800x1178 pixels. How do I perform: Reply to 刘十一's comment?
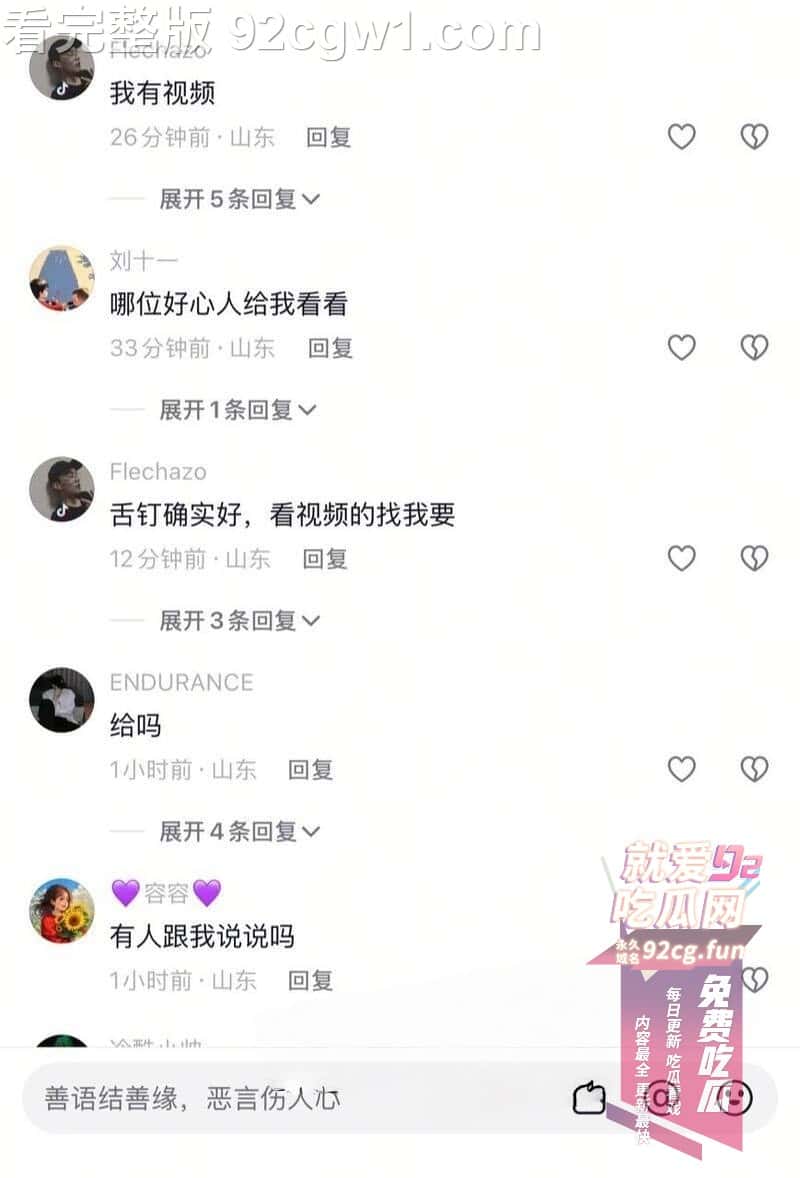point(330,348)
